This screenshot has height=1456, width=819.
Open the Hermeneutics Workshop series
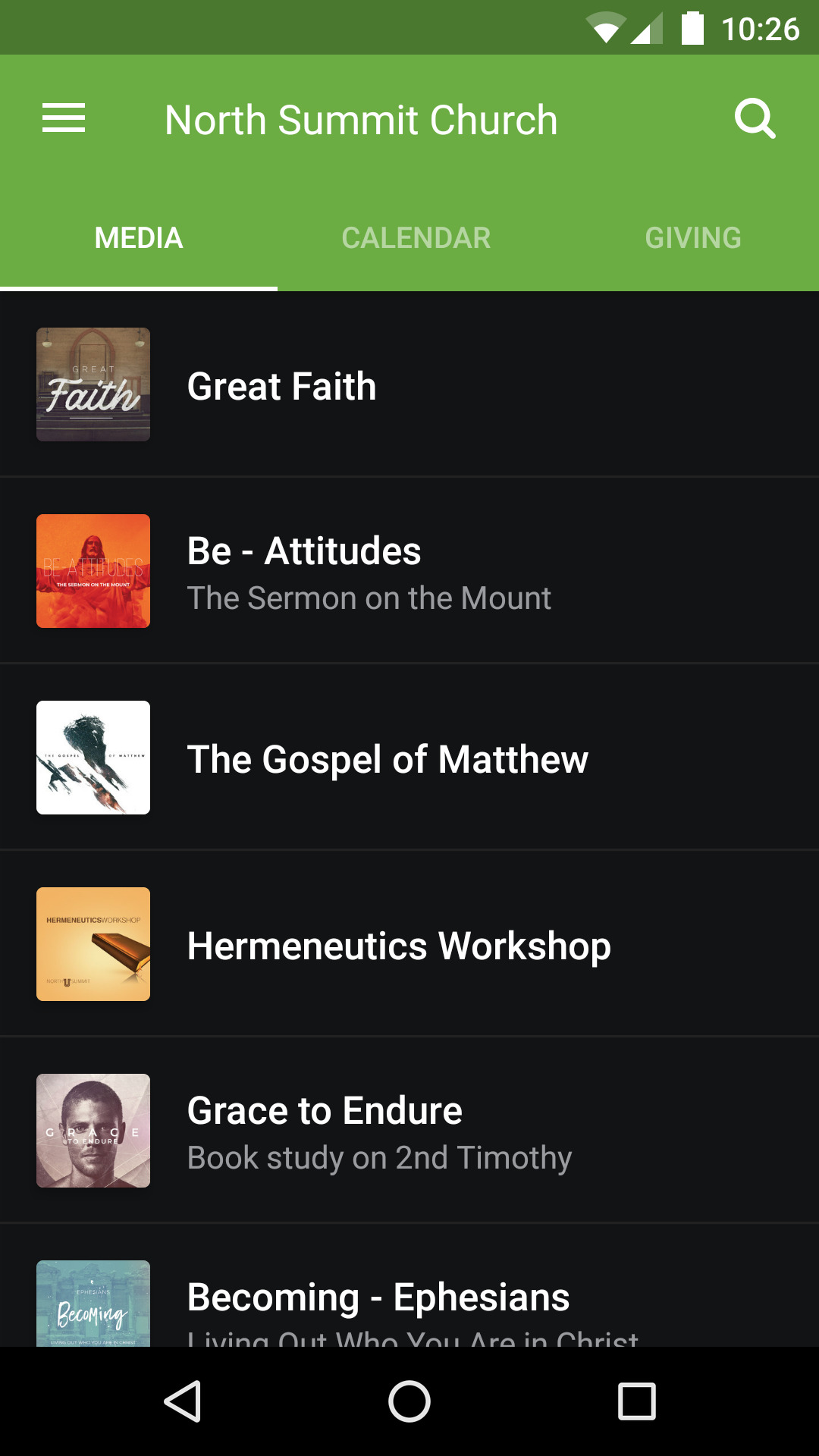coord(409,945)
